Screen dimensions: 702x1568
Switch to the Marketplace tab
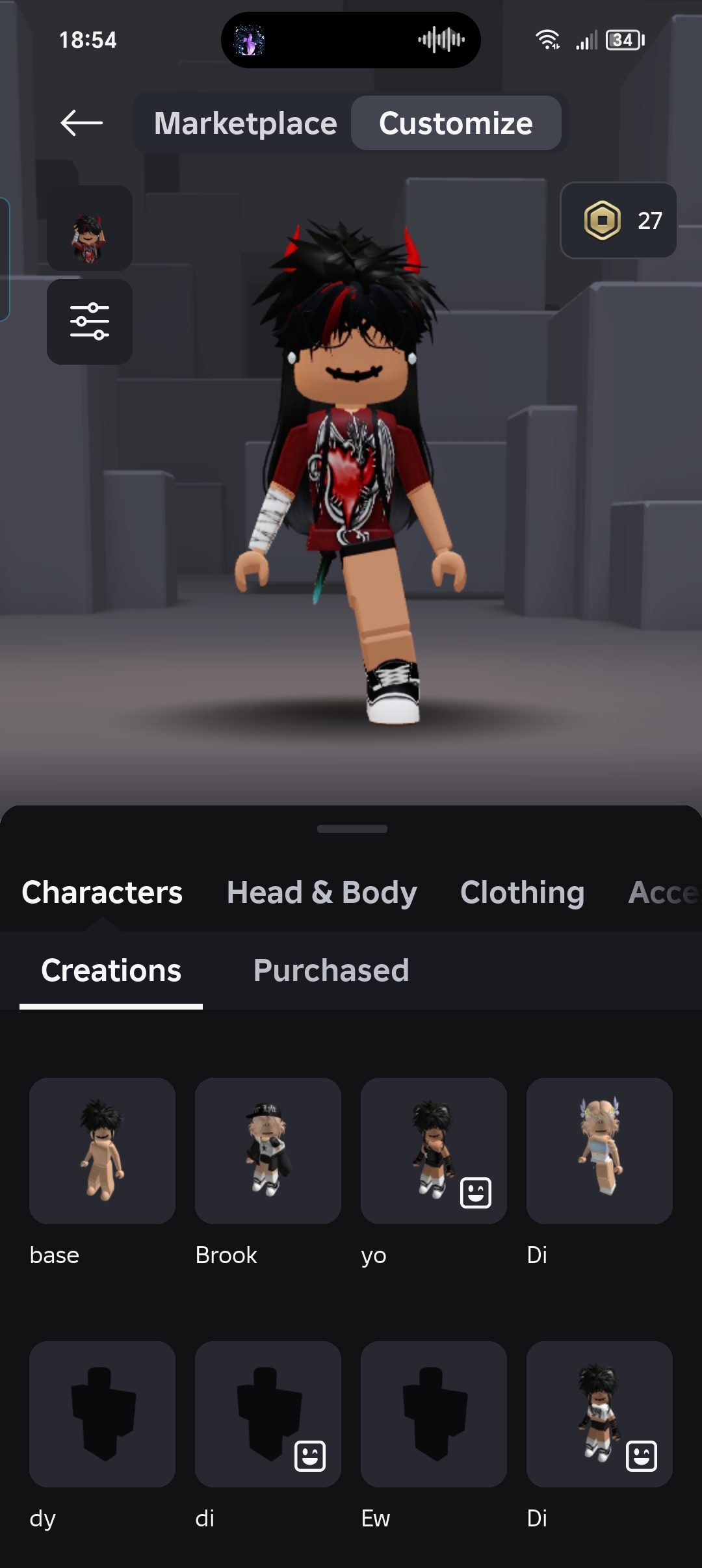pyautogui.click(x=245, y=123)
